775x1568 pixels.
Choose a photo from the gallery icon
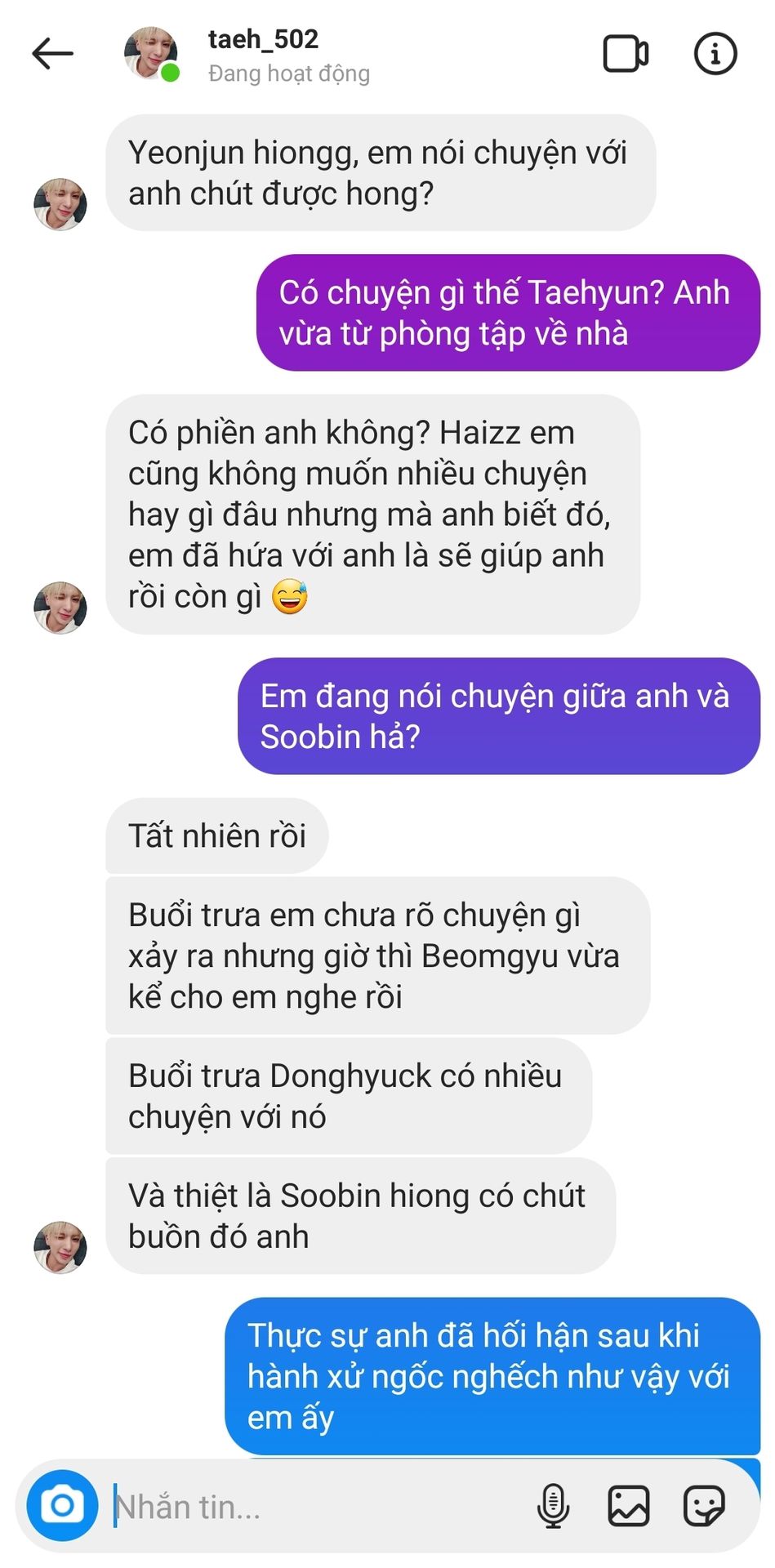click(x=628, y=1506)
